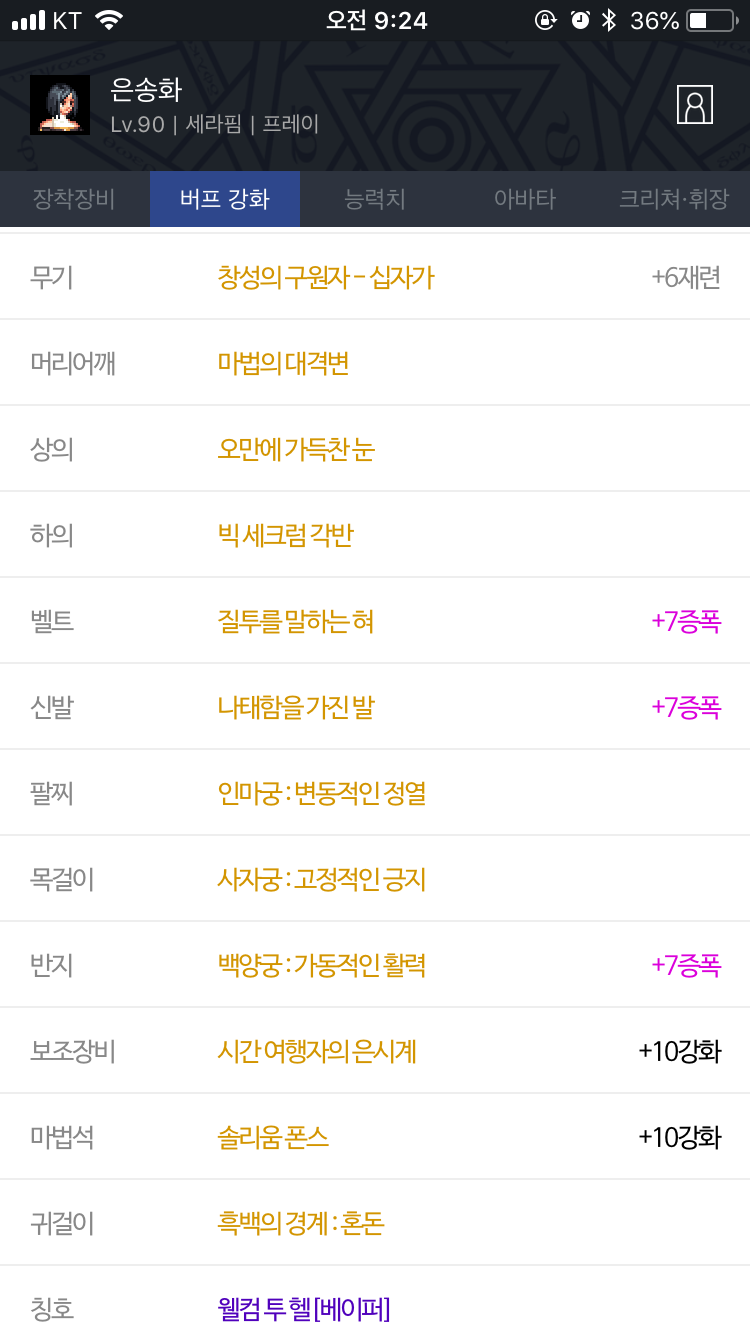
Task: Go to the 크리쳐·휘장 tab
Action: (x=675, y=199)
